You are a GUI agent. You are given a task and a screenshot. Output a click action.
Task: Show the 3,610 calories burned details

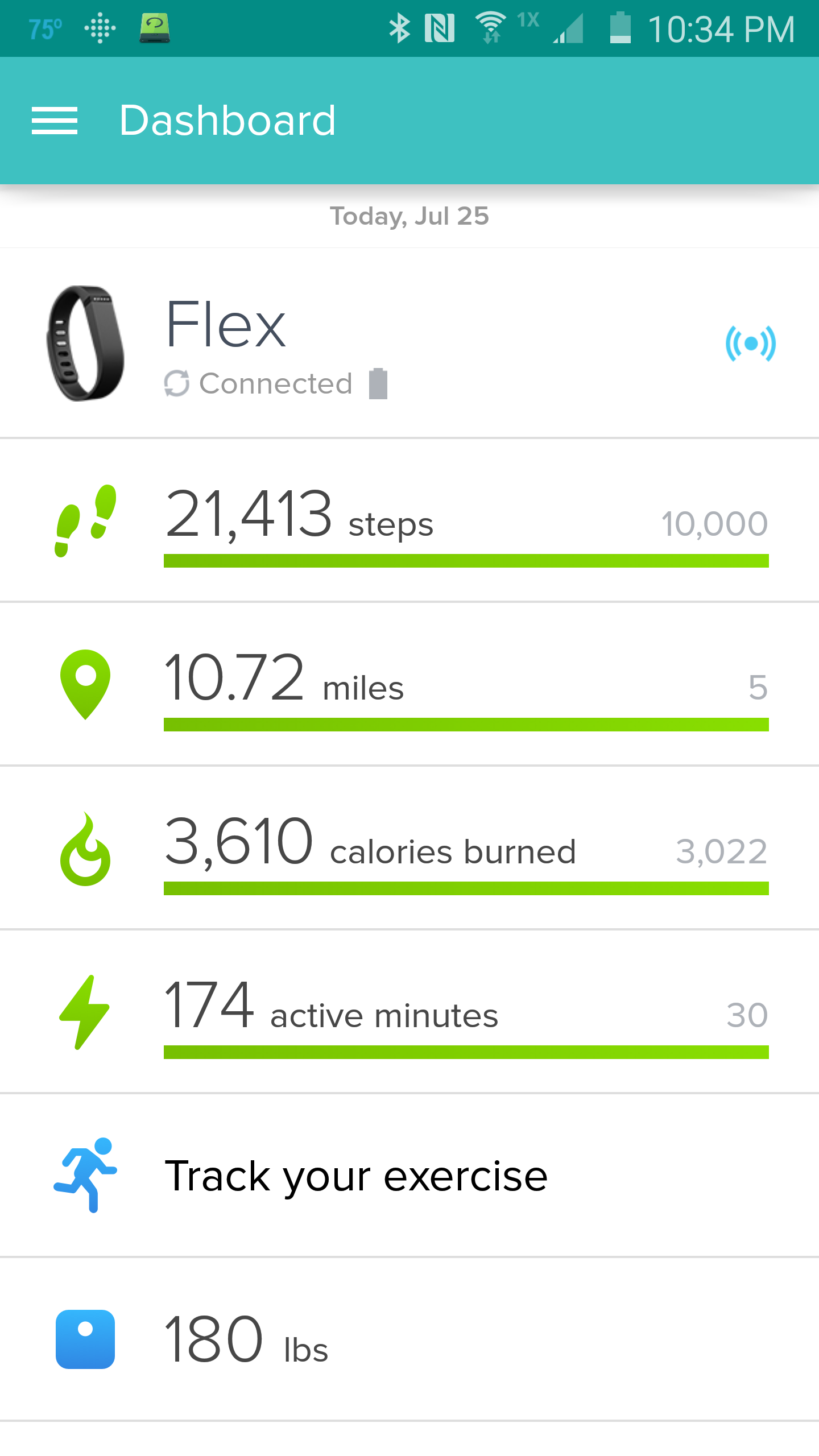[x=409, y=848]
